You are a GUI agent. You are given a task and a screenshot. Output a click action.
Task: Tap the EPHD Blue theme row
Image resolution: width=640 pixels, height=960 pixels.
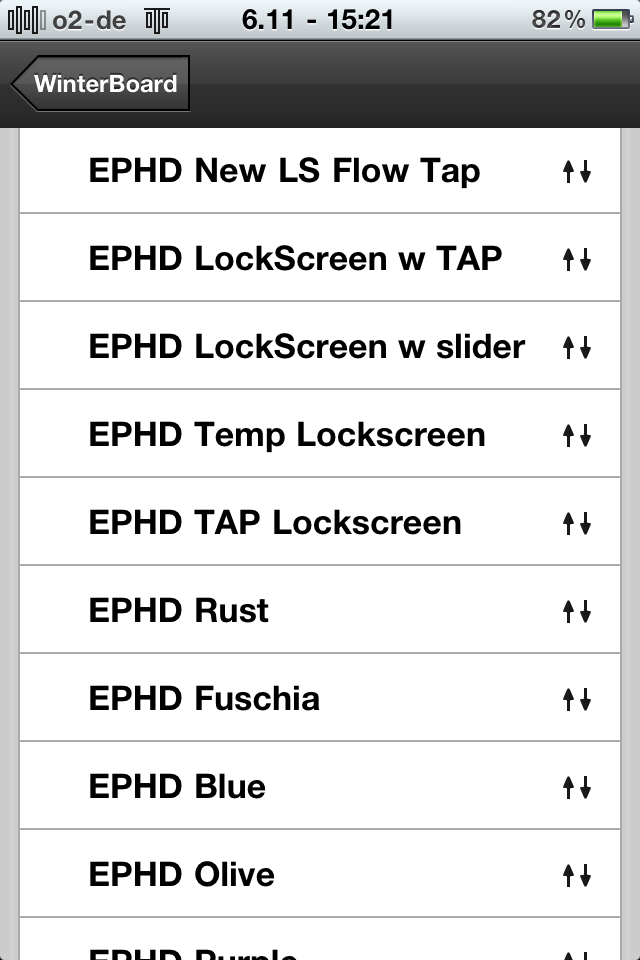(x=177, y=787)
